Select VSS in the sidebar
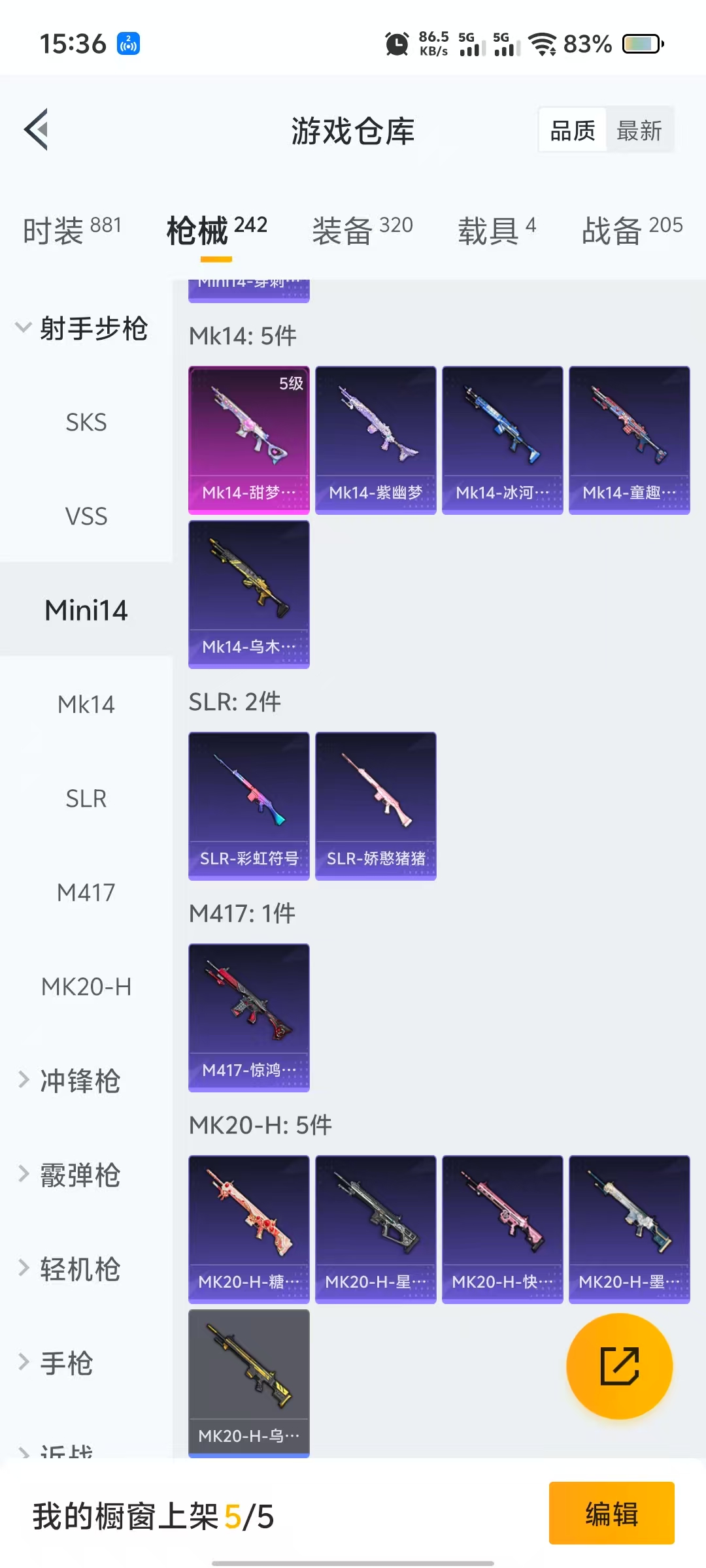The height and width of the screenshot is (1568, 706). pyautogui.click(x=86, y=516)
